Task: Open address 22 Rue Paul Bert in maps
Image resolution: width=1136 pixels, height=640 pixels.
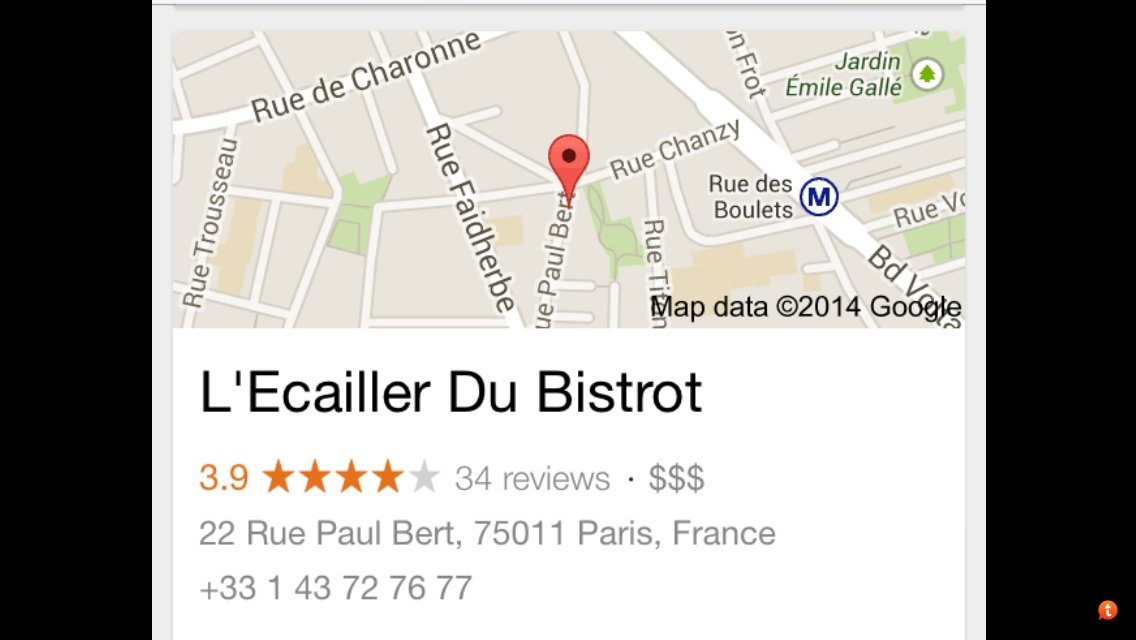Action: tap(487, 533)
